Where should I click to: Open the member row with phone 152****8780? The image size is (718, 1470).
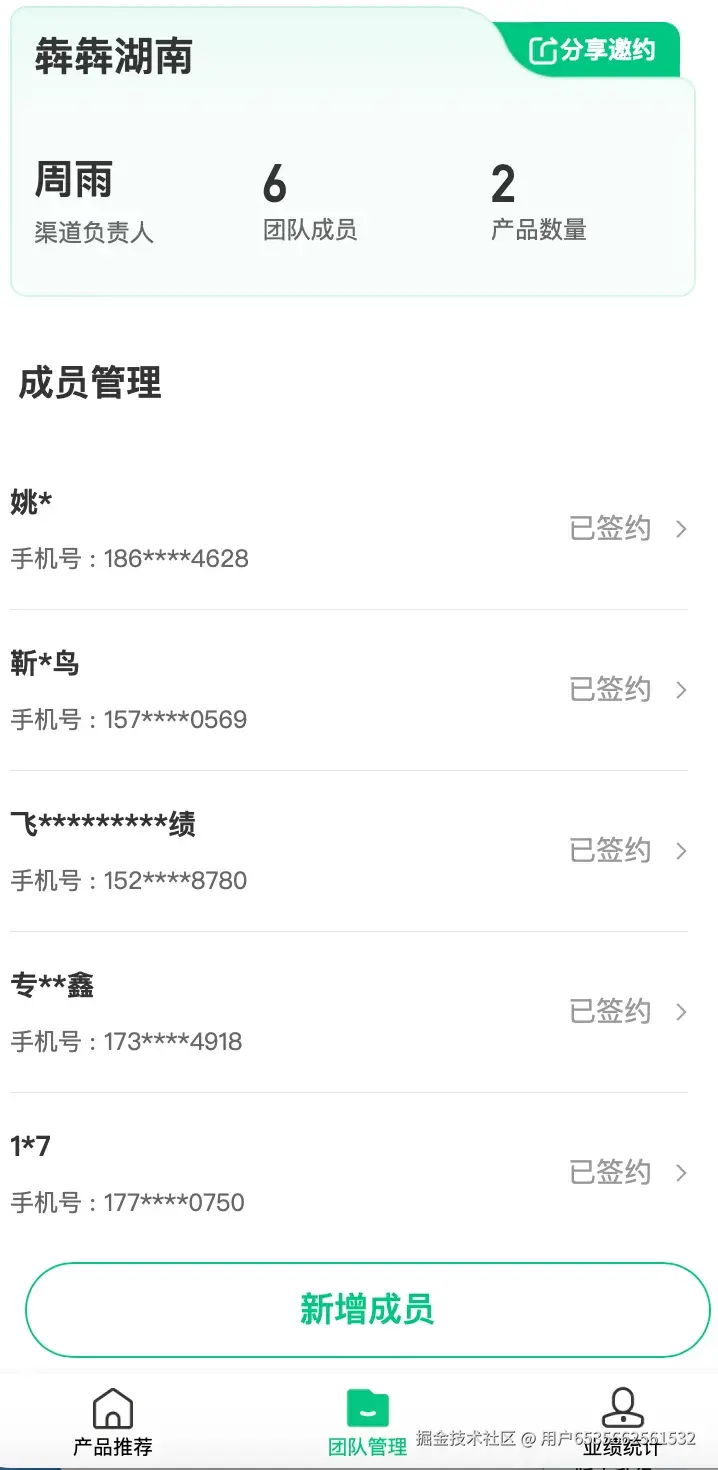point(348,851)
